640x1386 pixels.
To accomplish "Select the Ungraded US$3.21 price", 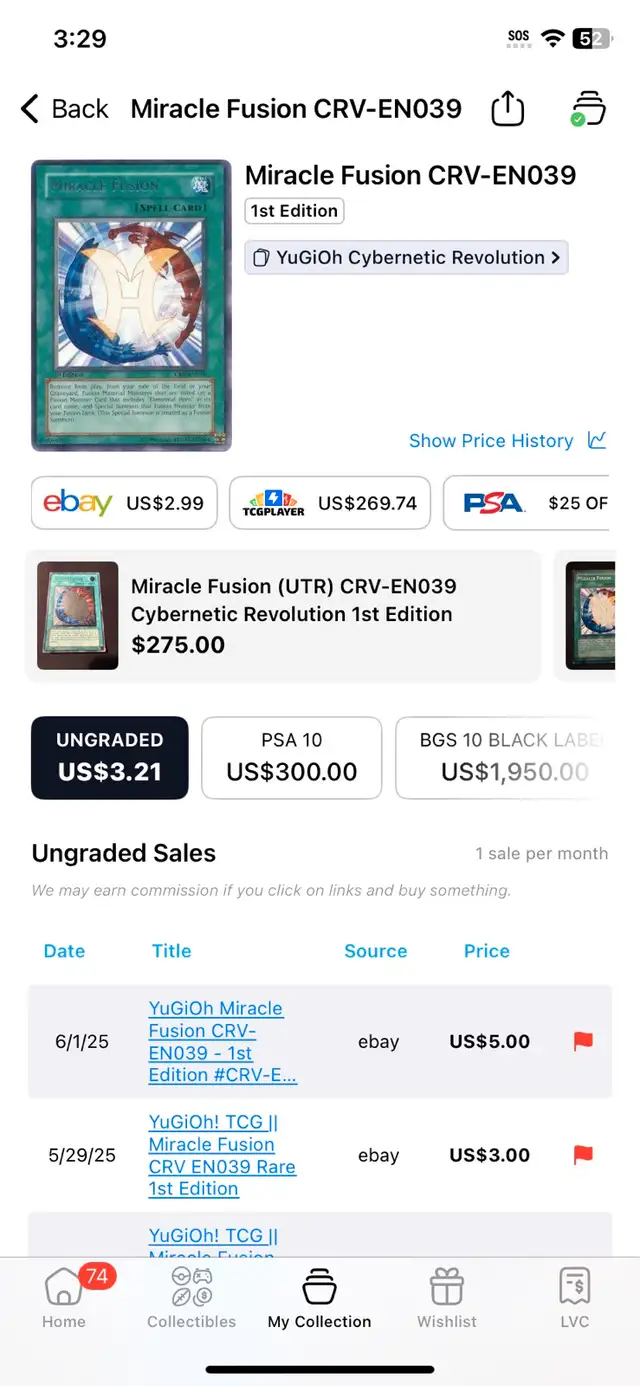I will 110,757.
